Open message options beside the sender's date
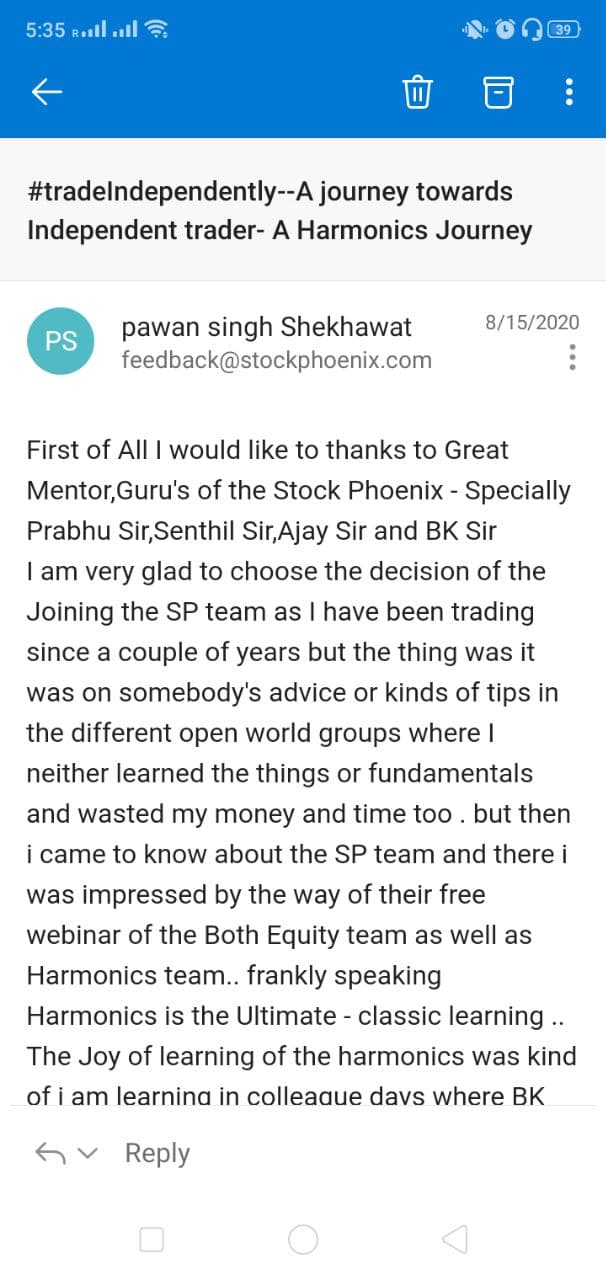Viewport: 606px width, 1280px height. [x=572, y=357]
